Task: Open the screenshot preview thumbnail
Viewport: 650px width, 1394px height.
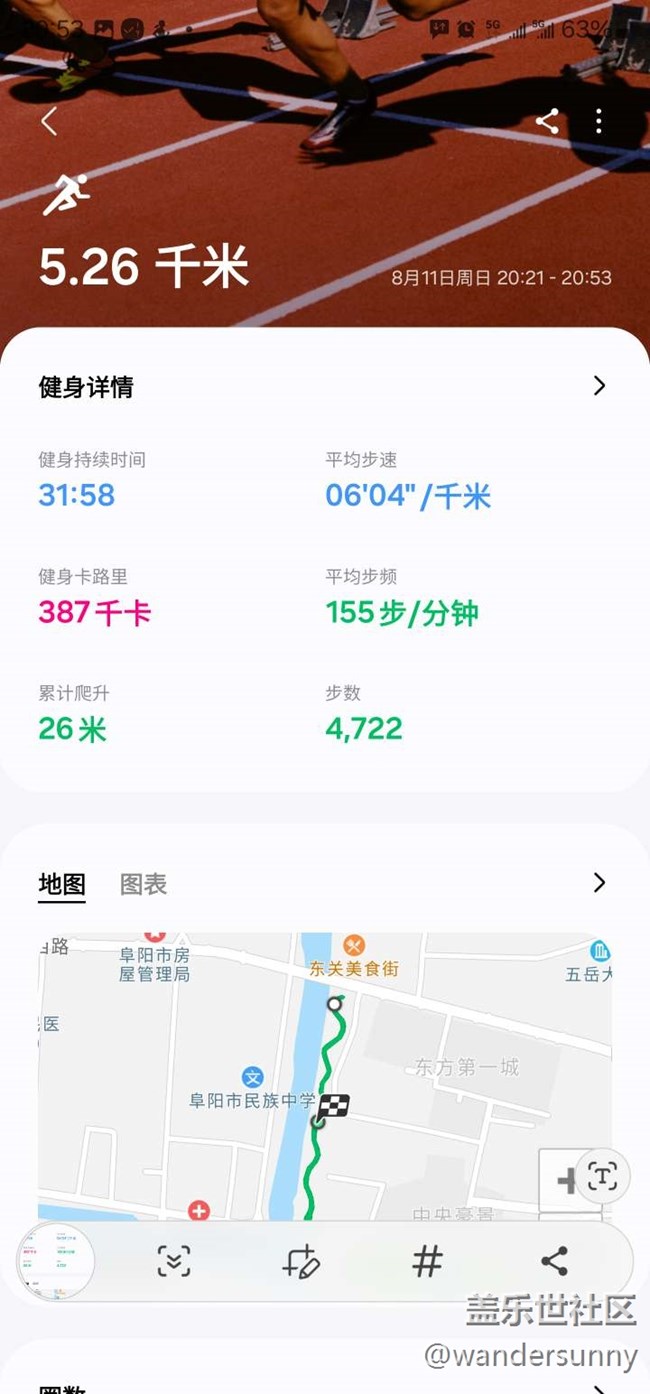Action: [56, 1260]
